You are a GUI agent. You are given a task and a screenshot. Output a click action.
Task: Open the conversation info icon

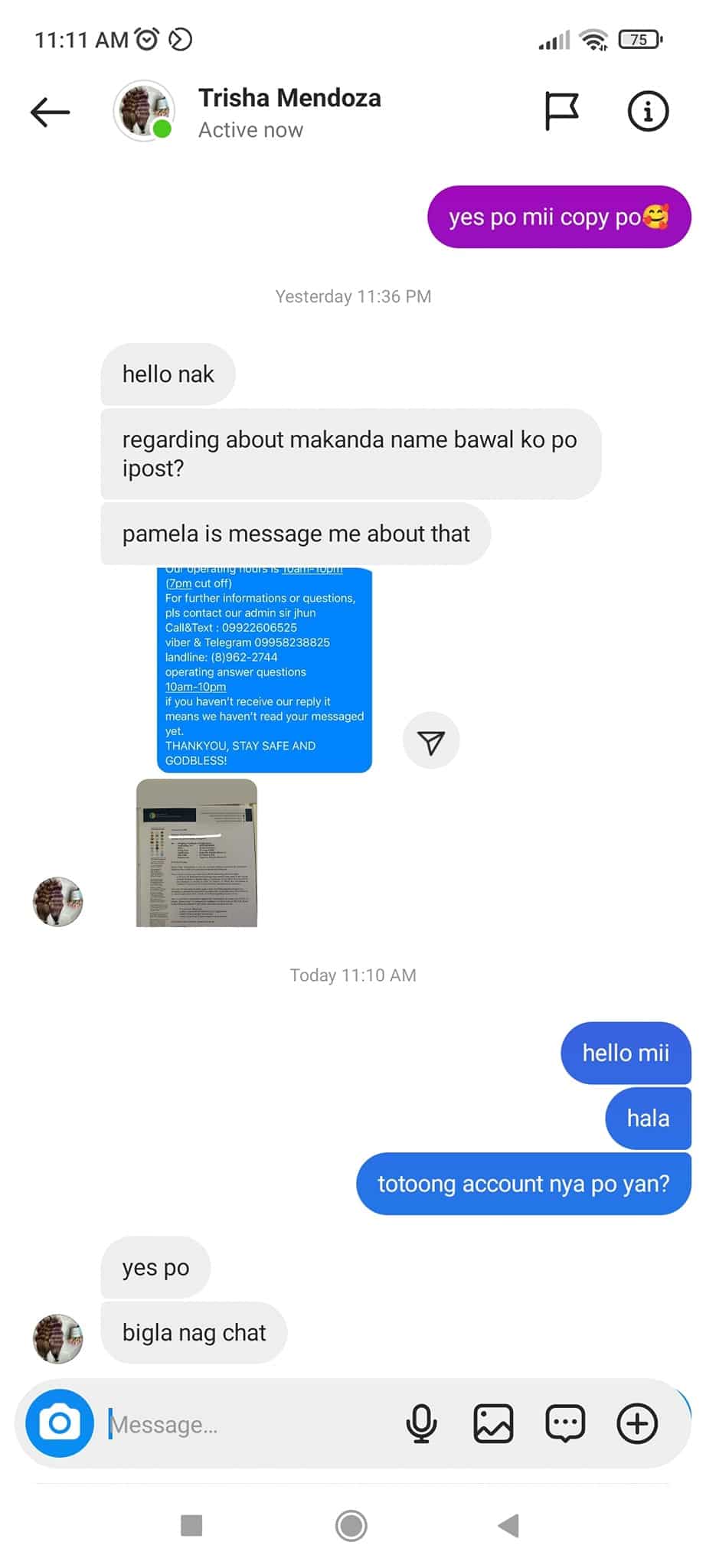tap(648, 112)
